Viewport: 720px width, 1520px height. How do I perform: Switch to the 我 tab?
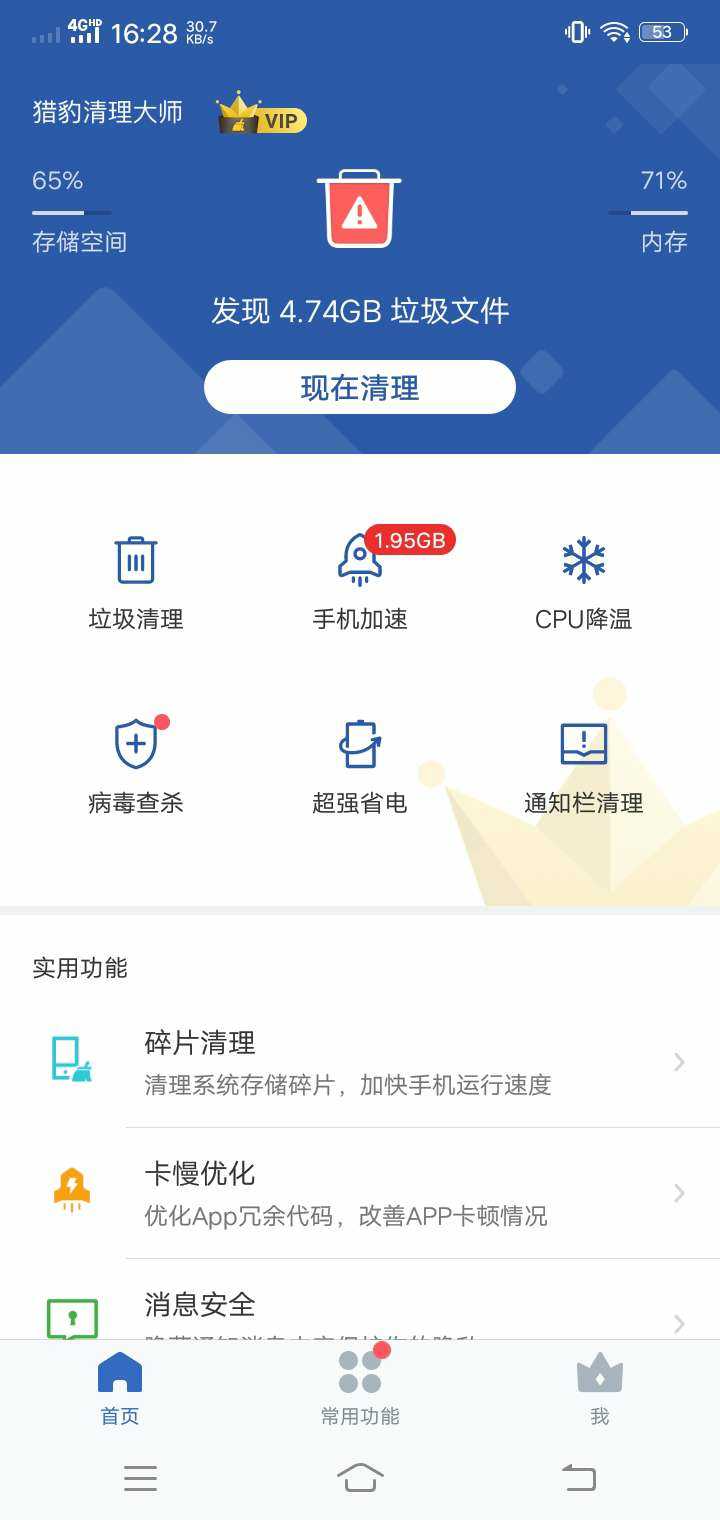[x=600, y=1387]
